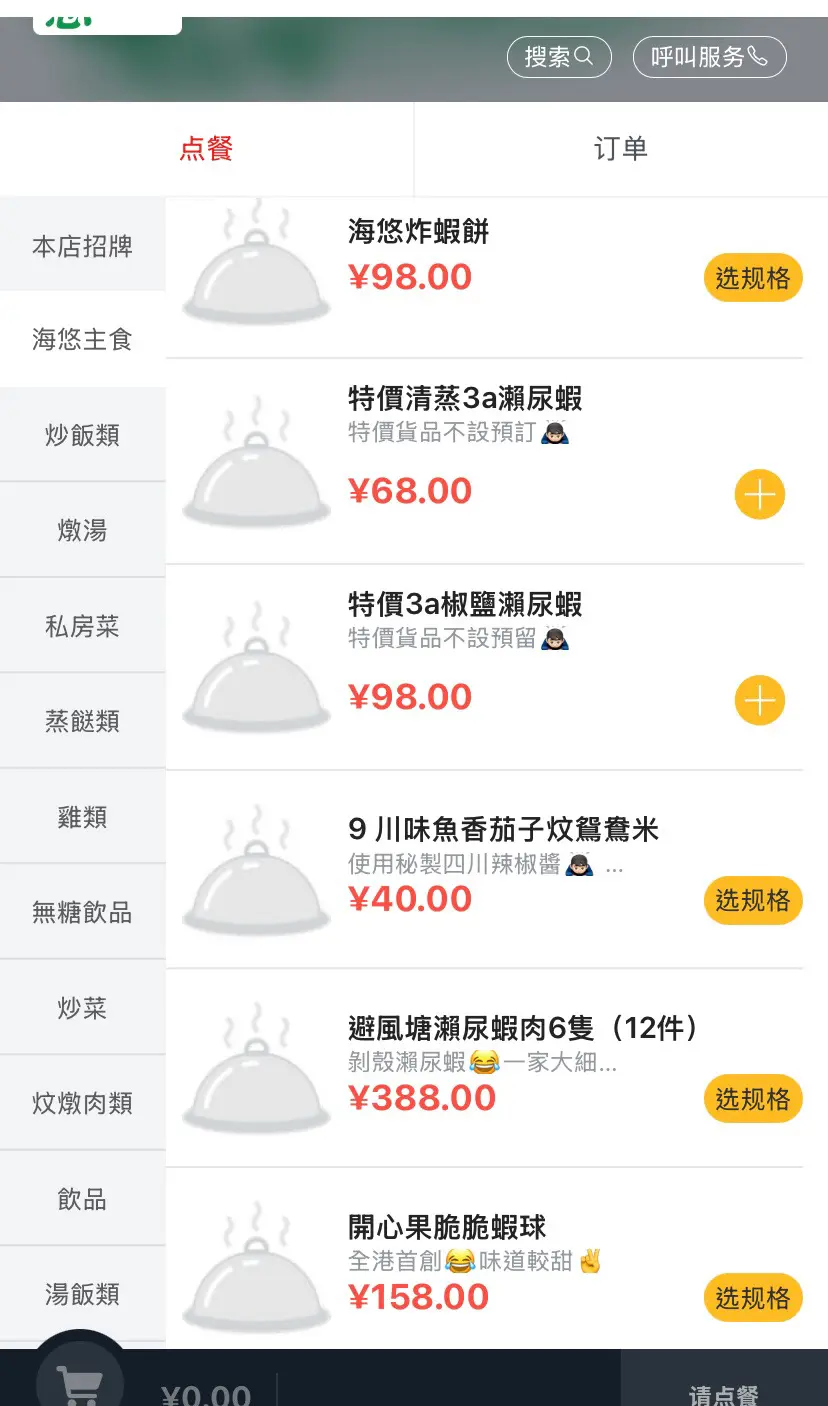
Task: Tap the 搜索 search button
Action: click(559, 57)
